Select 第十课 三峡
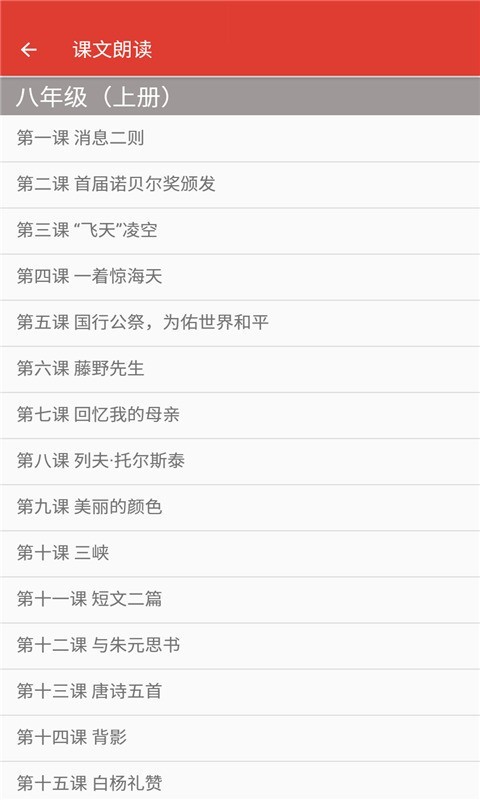The height and width of the screenshot is (800, 480). click(240, 554)
